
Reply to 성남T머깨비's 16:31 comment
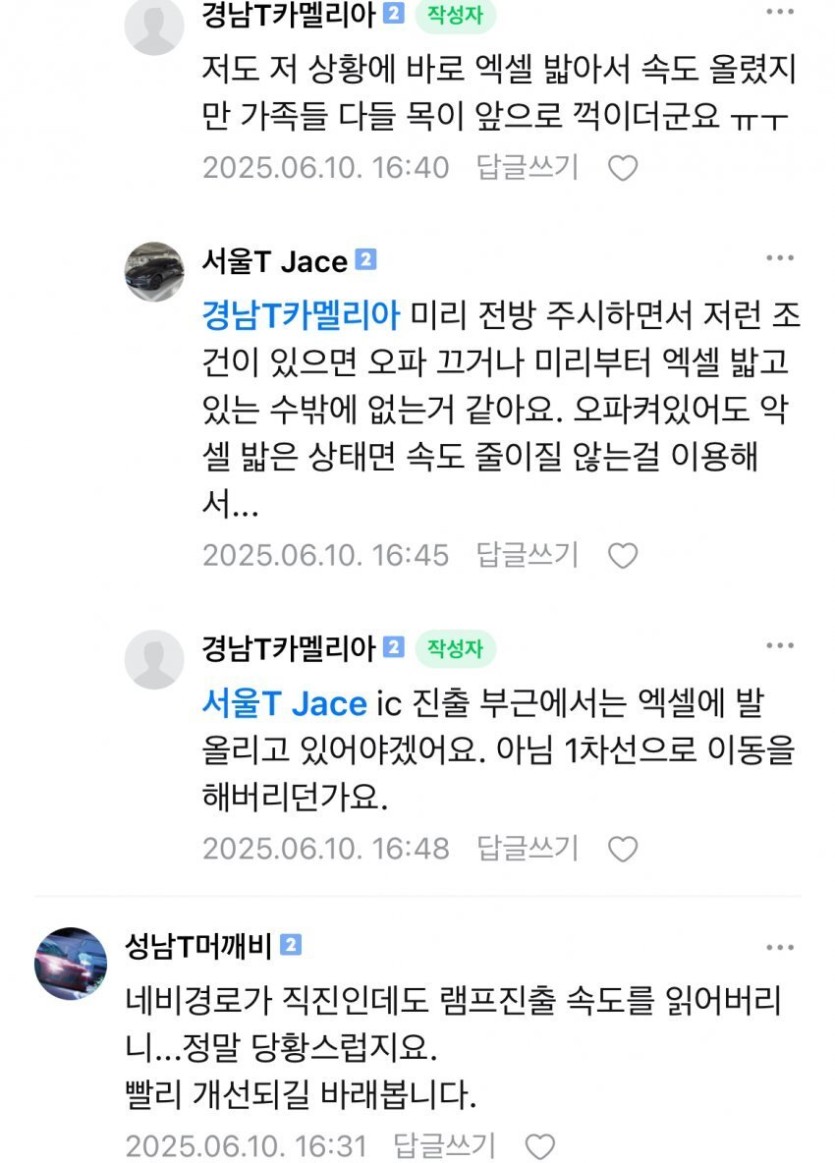(x=444, y=1145)
